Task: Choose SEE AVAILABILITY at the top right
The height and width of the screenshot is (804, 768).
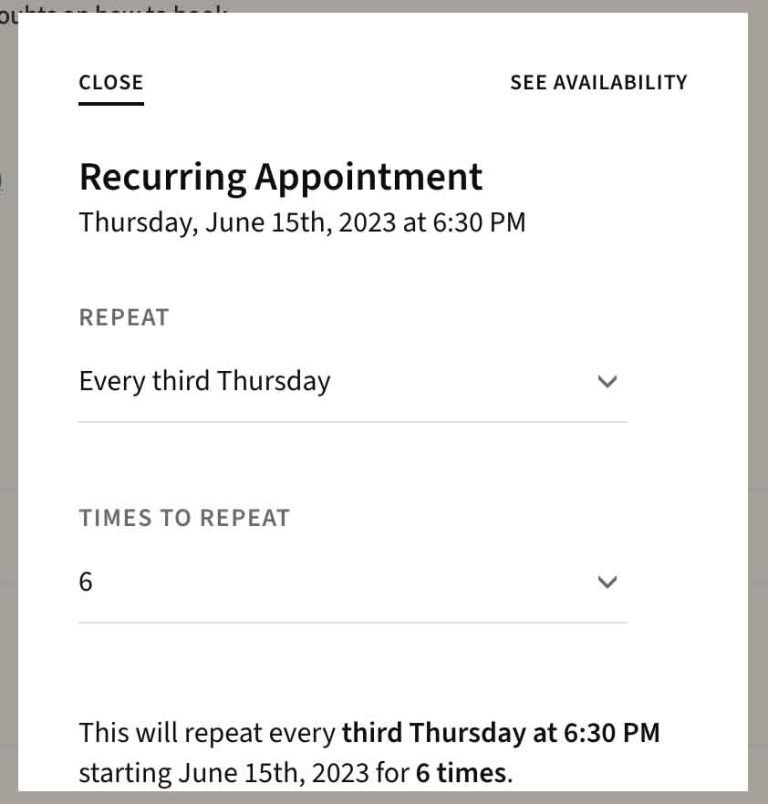Action: (x=598, y=82)
